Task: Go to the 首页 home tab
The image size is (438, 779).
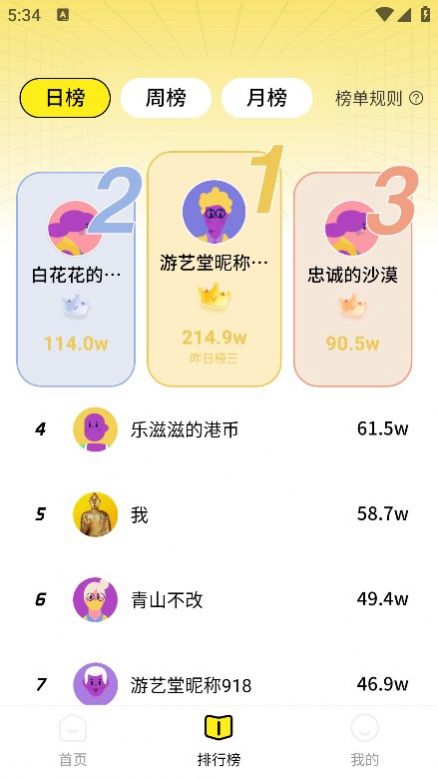Action: (x=73, y=742)
